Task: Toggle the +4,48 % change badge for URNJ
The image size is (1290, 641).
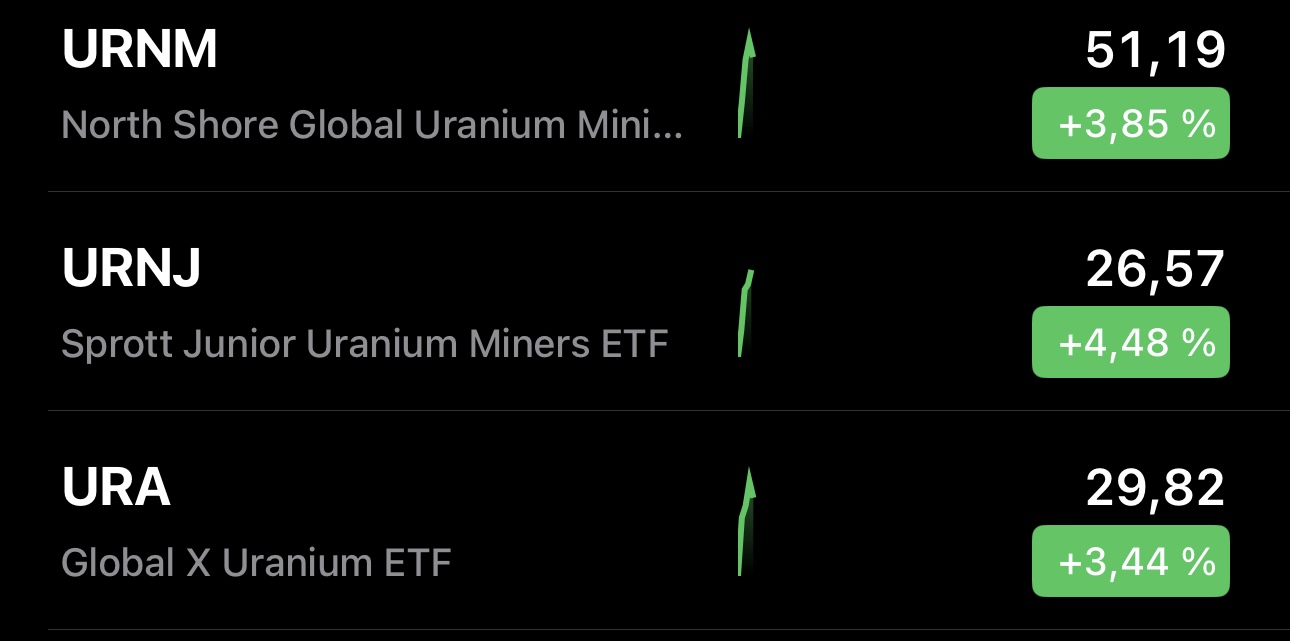Action: pyautogui.click(x=1130, y=342)
